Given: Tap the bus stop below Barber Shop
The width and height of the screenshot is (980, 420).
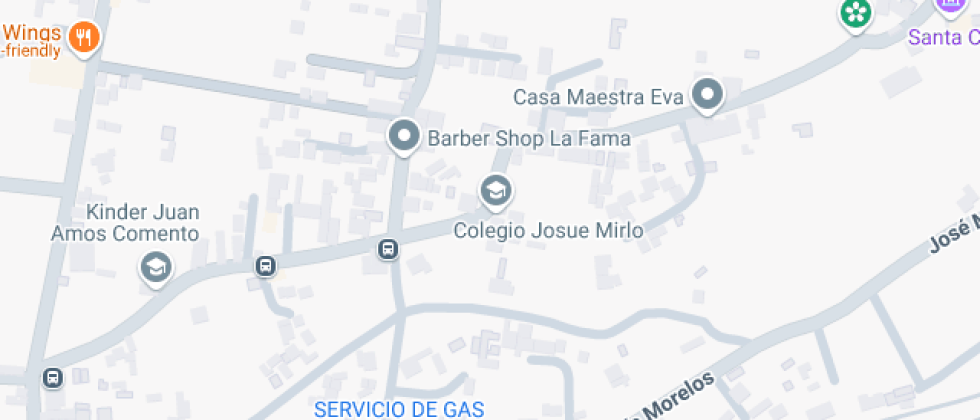Looking at the screenshot, I should pos(388,249).
